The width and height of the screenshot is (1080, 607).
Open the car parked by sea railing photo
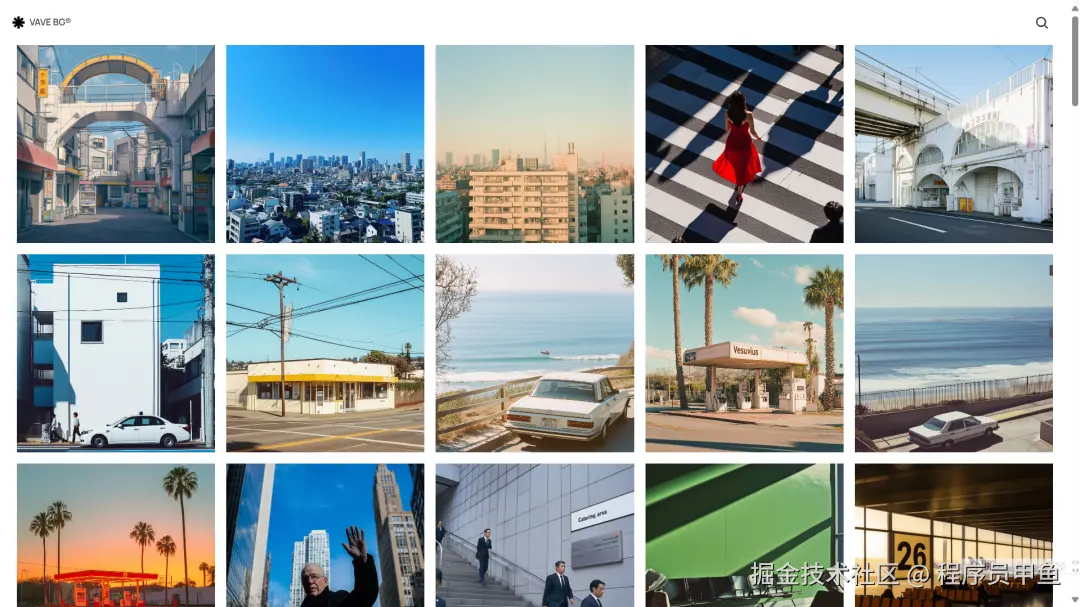coord(953,353)
